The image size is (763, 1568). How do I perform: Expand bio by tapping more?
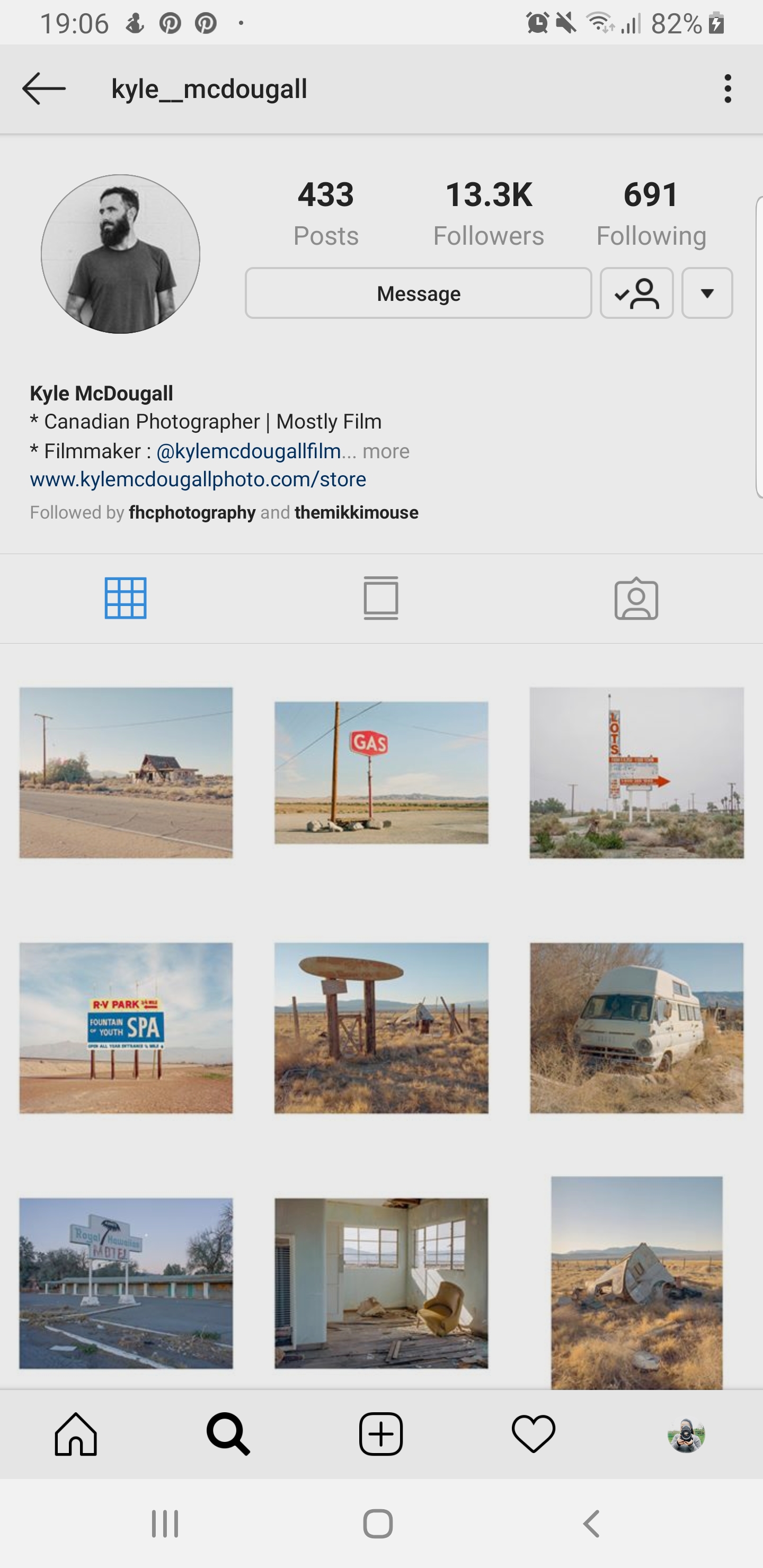click(386, 451)
